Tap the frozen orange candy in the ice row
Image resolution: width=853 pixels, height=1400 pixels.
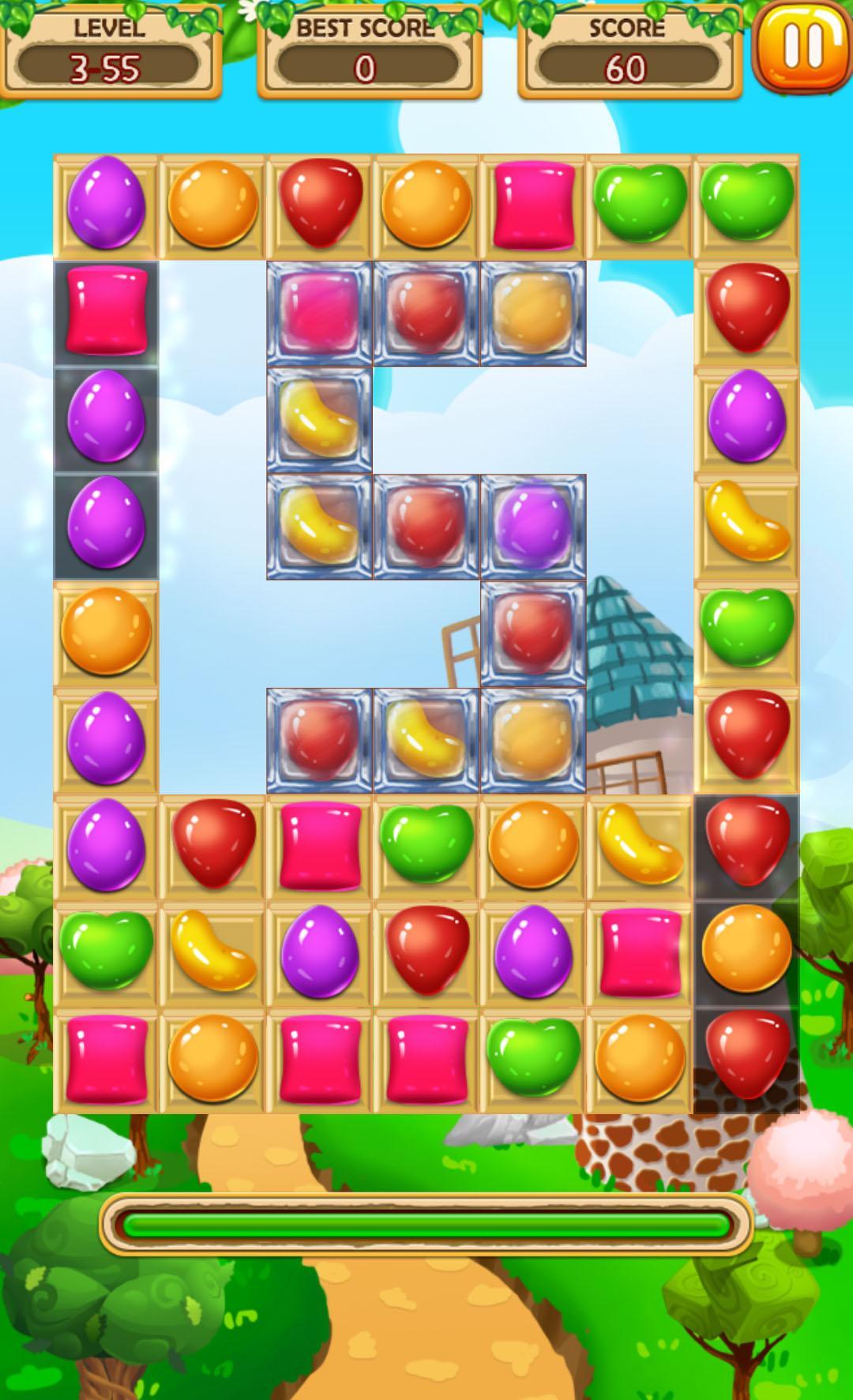click(x=533, y=738)
